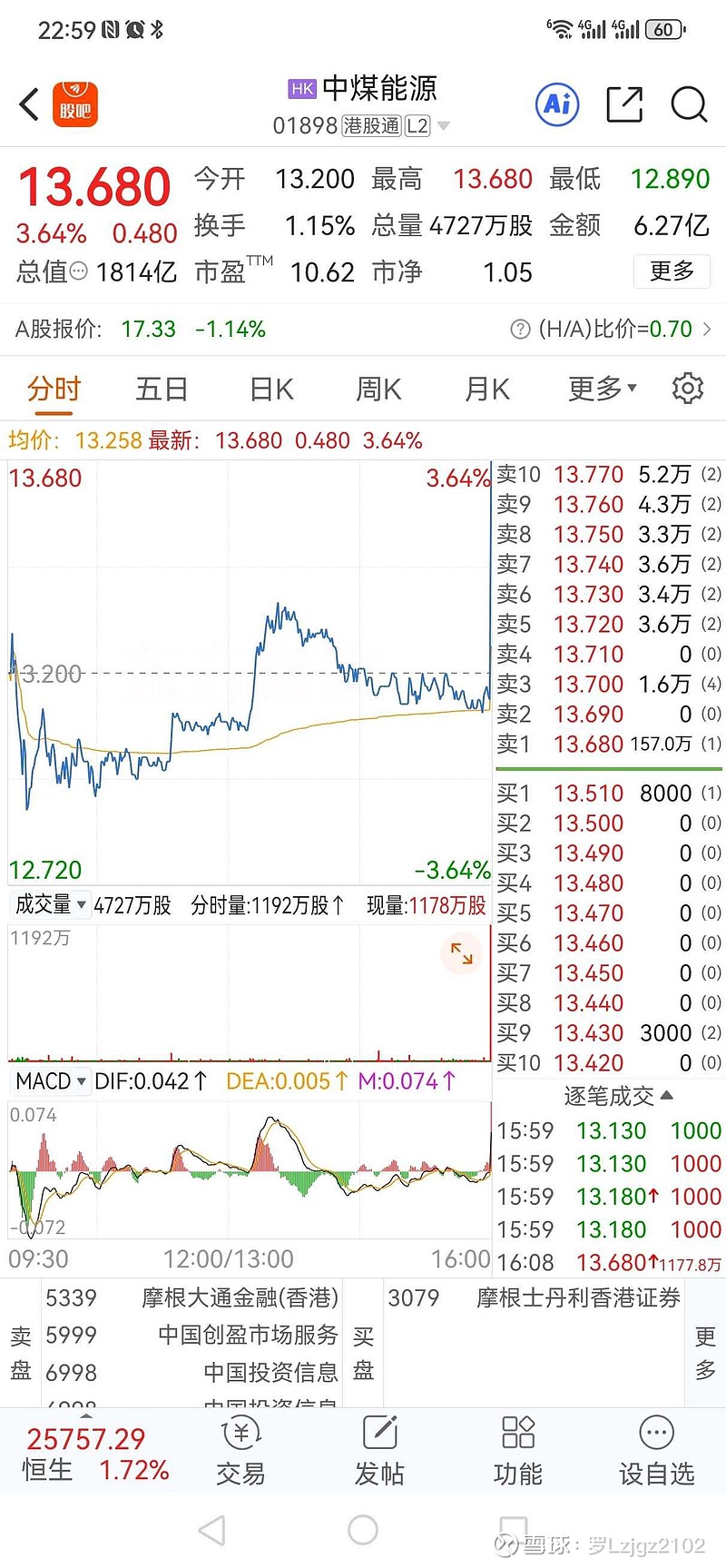Viewport: 726px width, 1568px height.
Task: Share this stock page
Action: (x=624, y=104)
